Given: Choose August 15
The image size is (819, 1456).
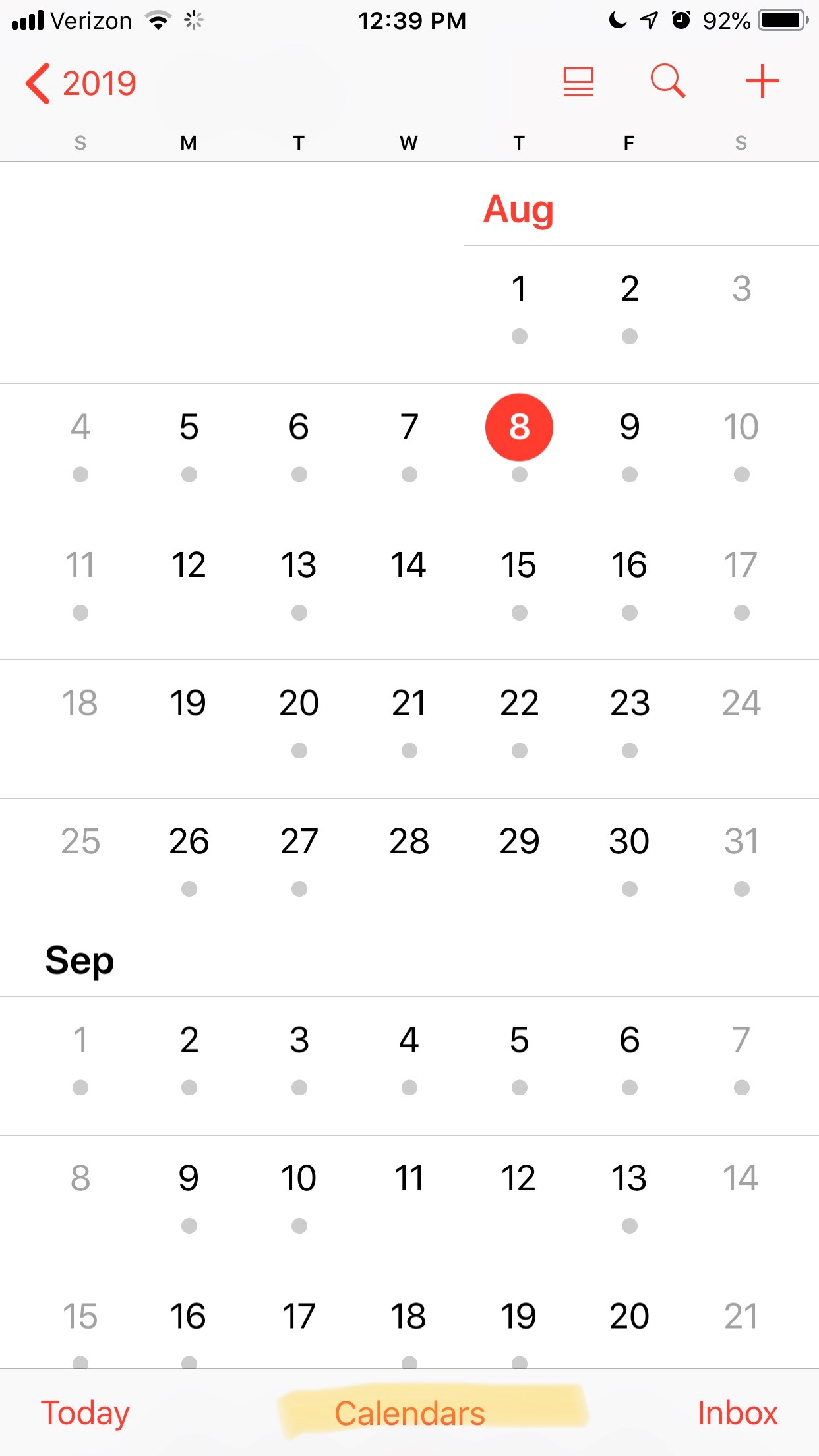Looking at the screenshot, I should point(519,565).
